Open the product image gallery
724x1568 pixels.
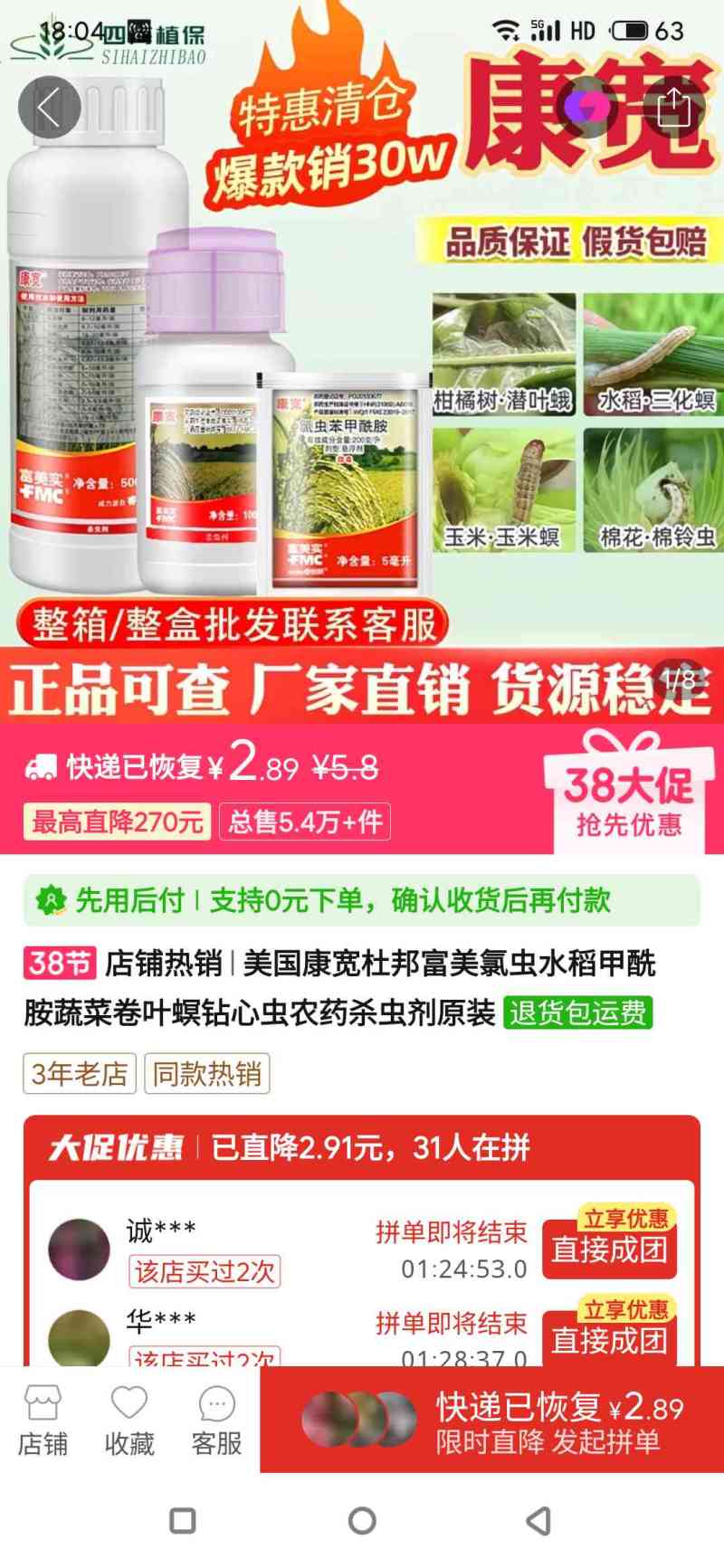click(x=362, y=362)
